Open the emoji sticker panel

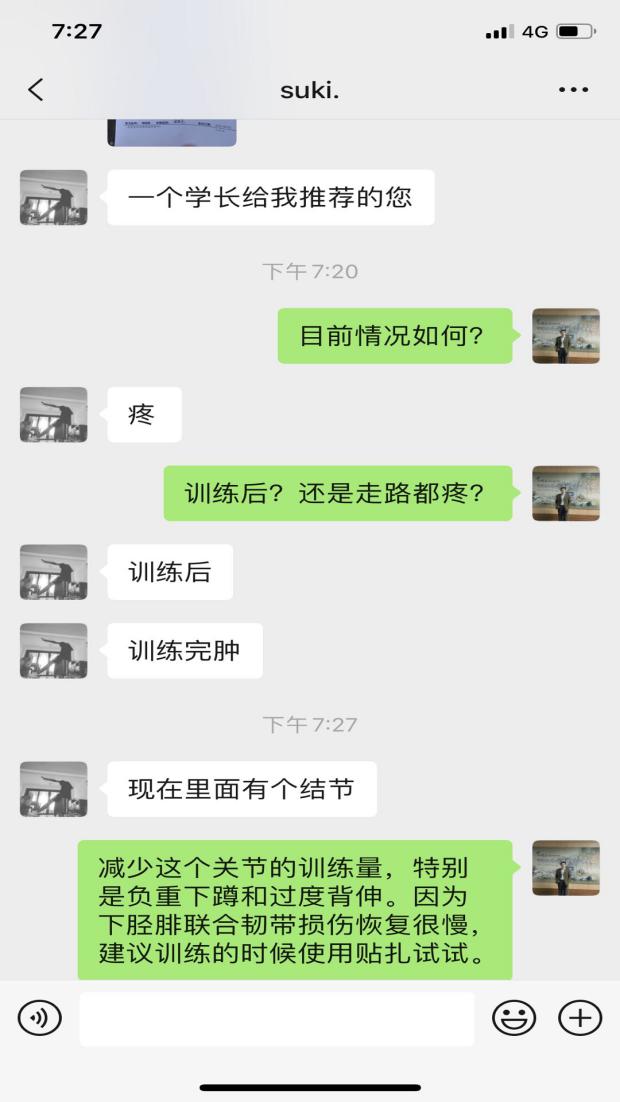514,1018
